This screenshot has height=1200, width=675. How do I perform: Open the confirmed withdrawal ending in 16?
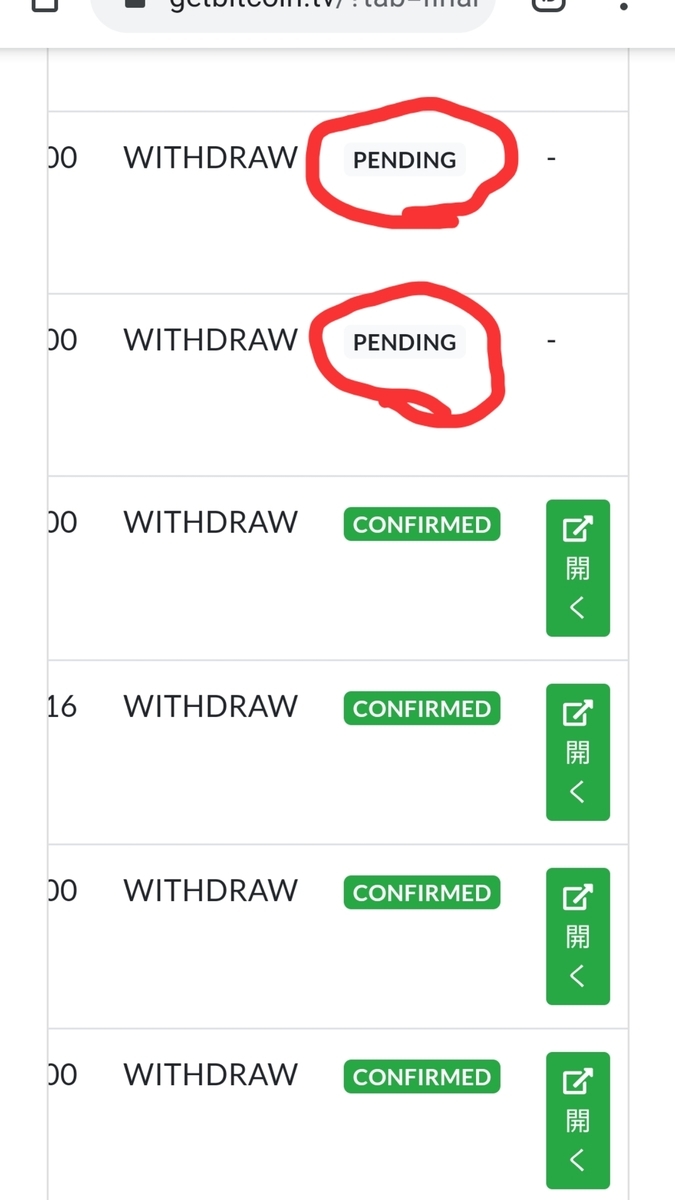coord(578,752)
